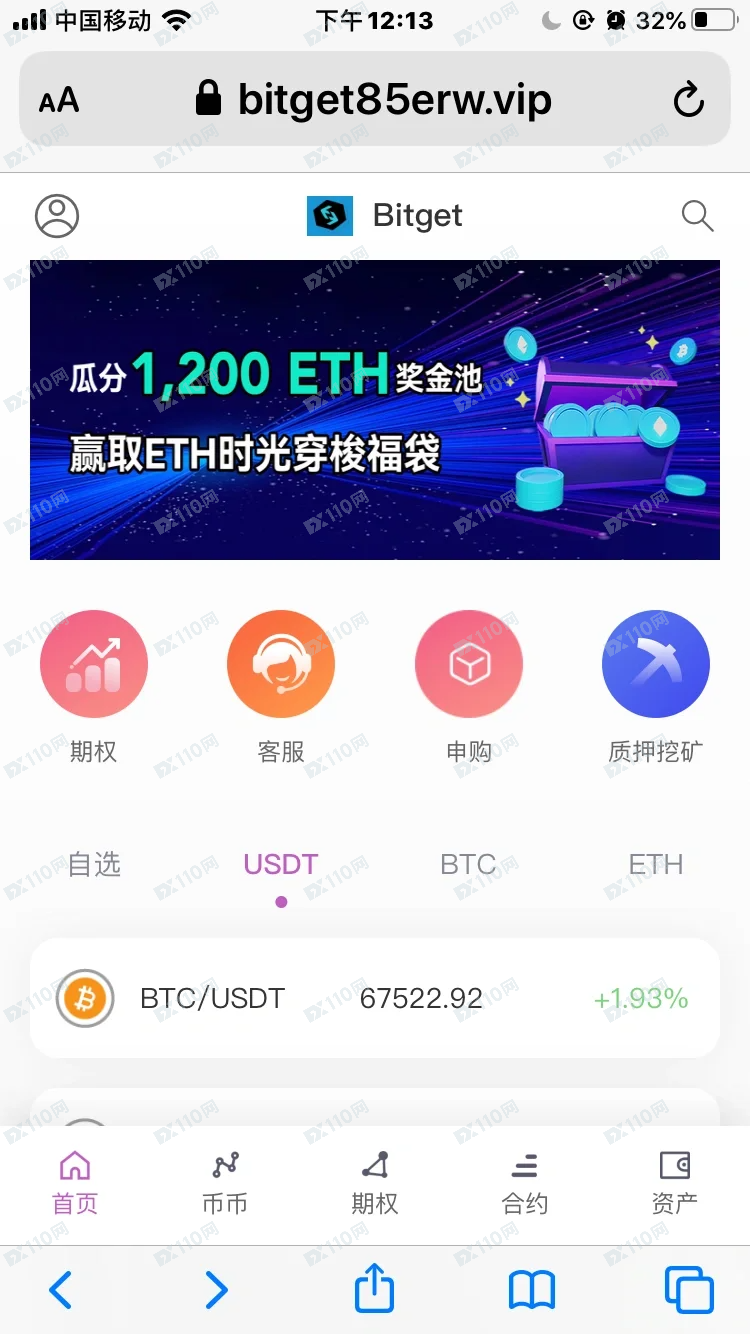Switch to the ETH market tab

pos(656,864)
